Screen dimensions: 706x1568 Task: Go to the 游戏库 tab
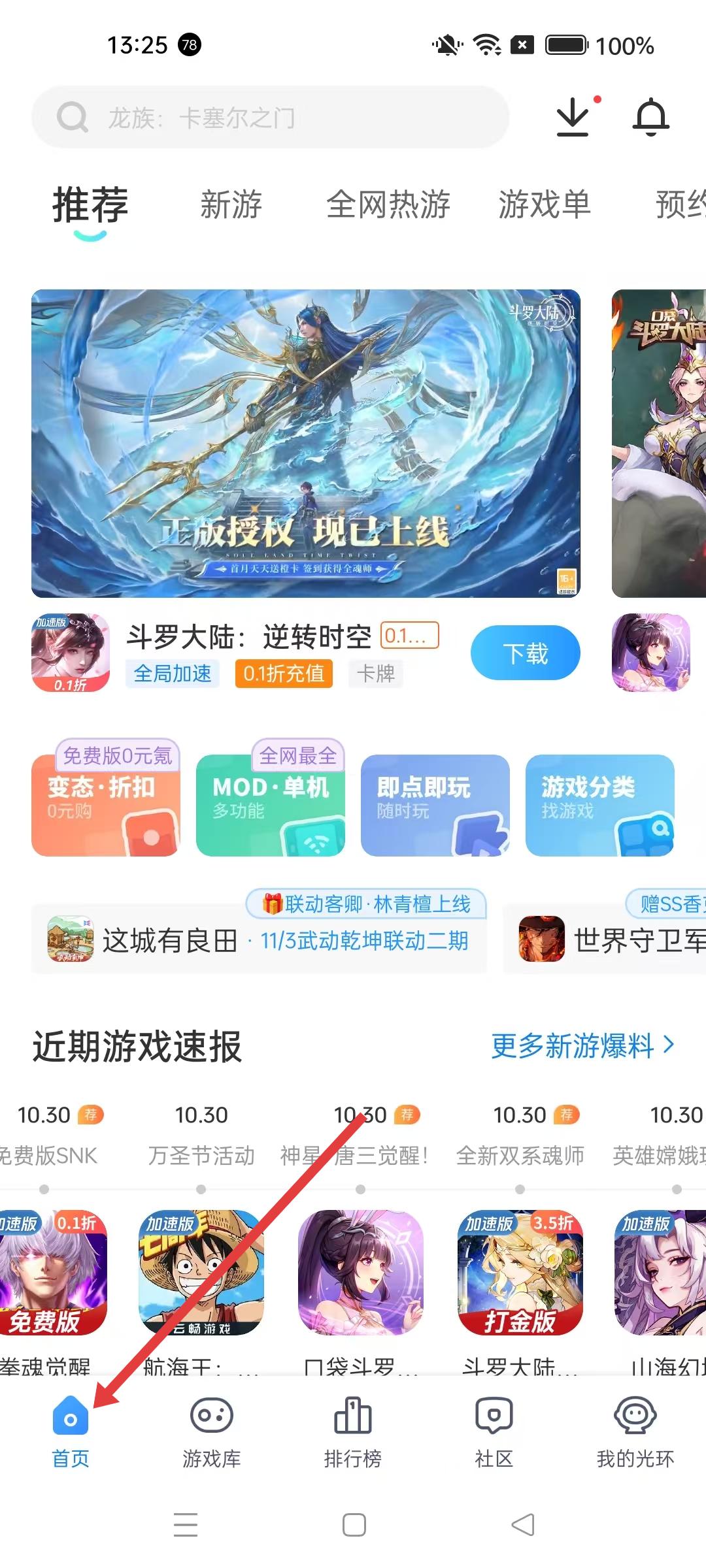pyautogui.click(x=212, y=1432)
